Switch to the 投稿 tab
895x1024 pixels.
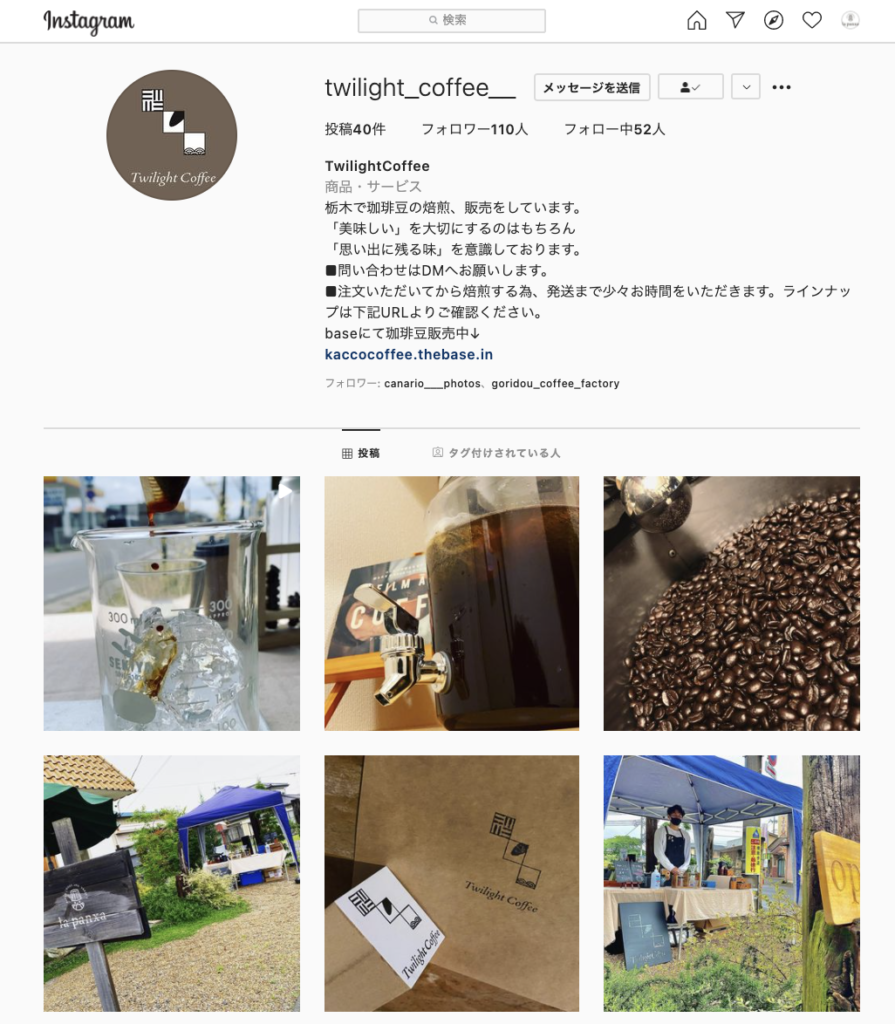(361, 453)
